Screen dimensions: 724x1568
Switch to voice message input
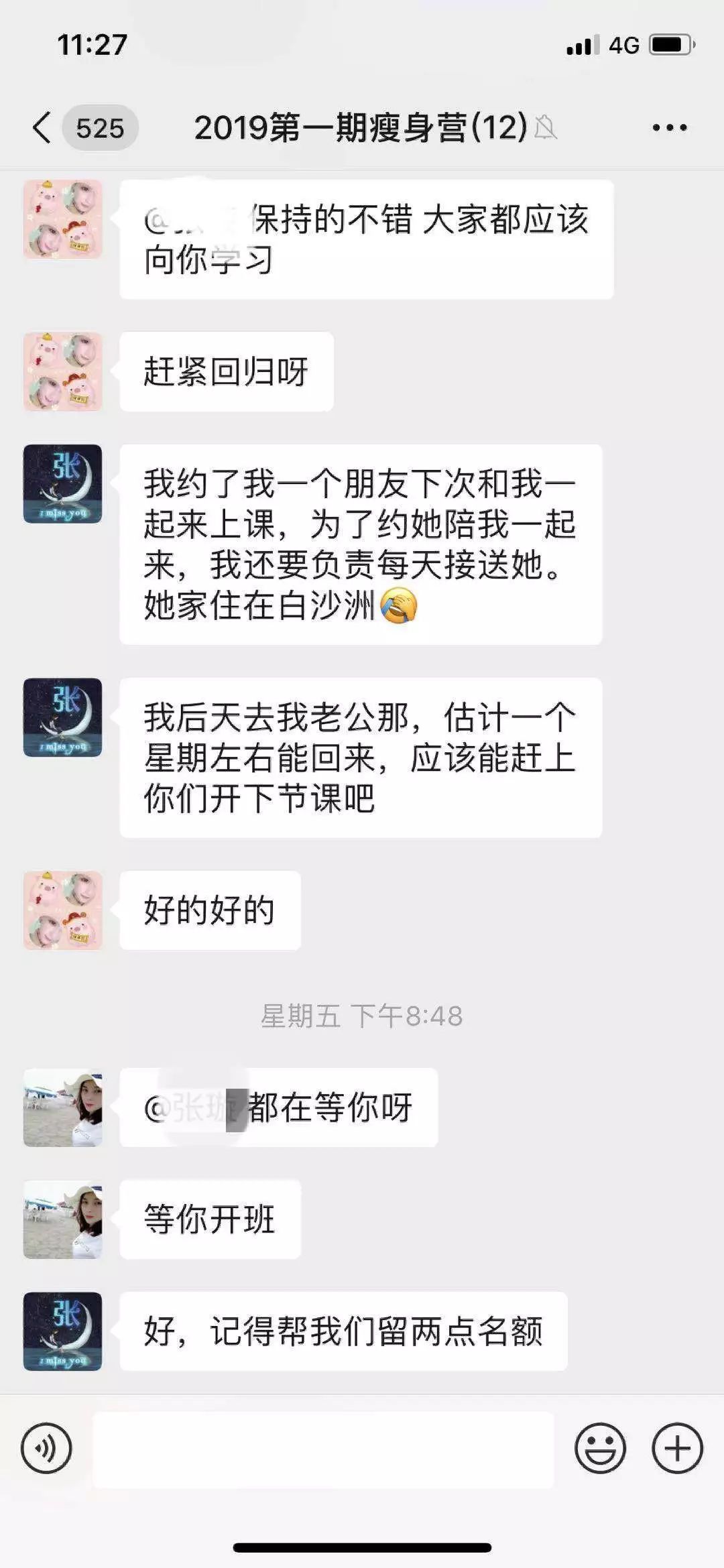point(46,1448)
